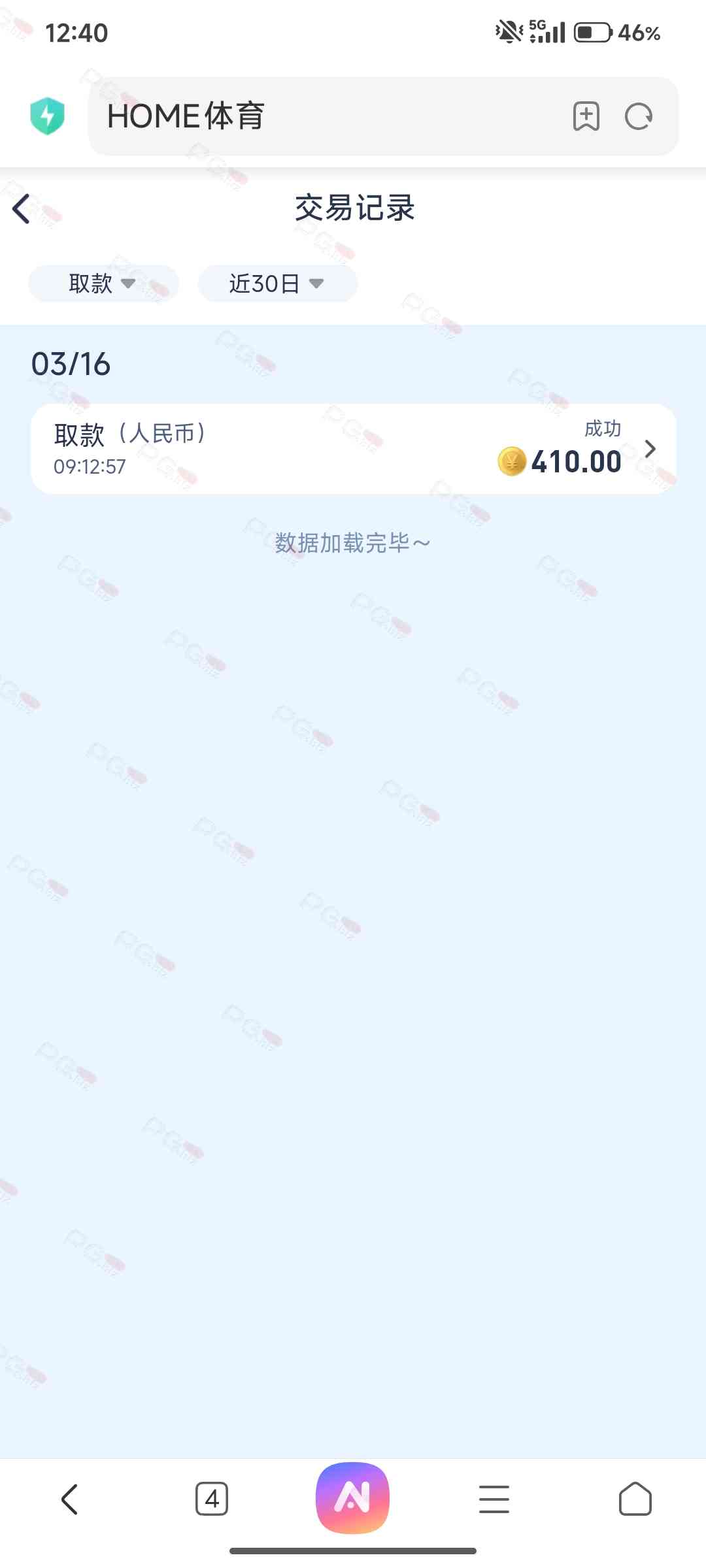
Task: View the 4 open browser tabs
Action: 212,1499
